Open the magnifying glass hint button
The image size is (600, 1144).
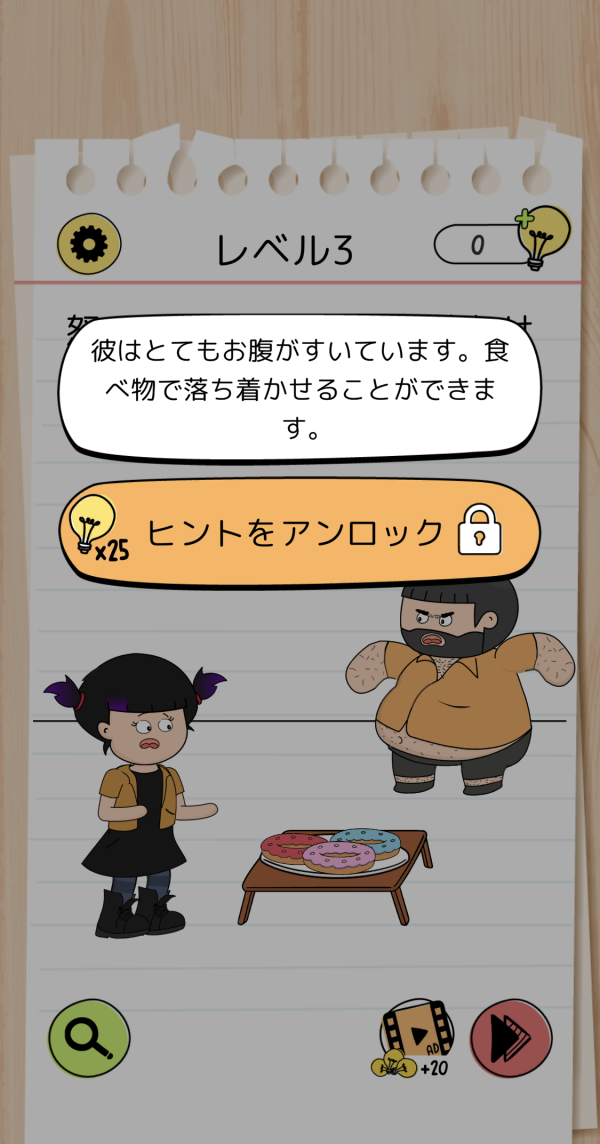[89, 1040]
